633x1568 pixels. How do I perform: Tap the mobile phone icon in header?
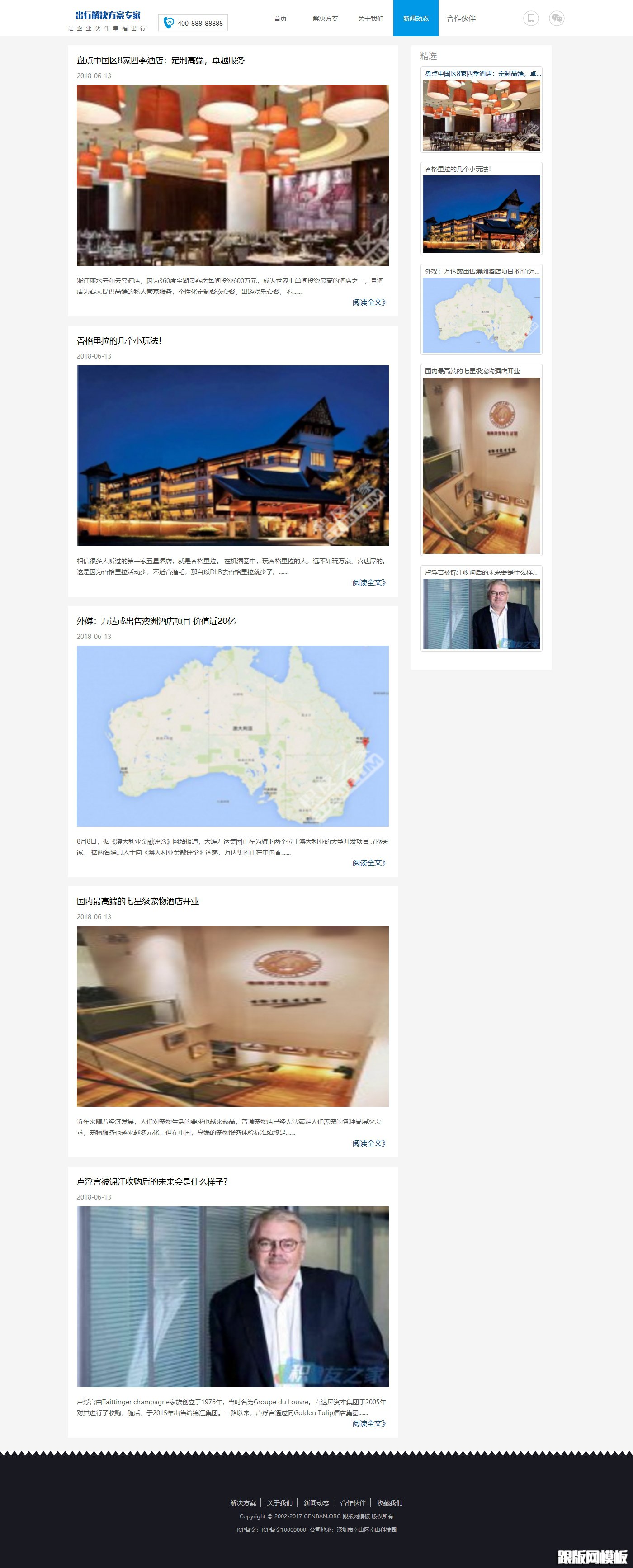[531, 18]
